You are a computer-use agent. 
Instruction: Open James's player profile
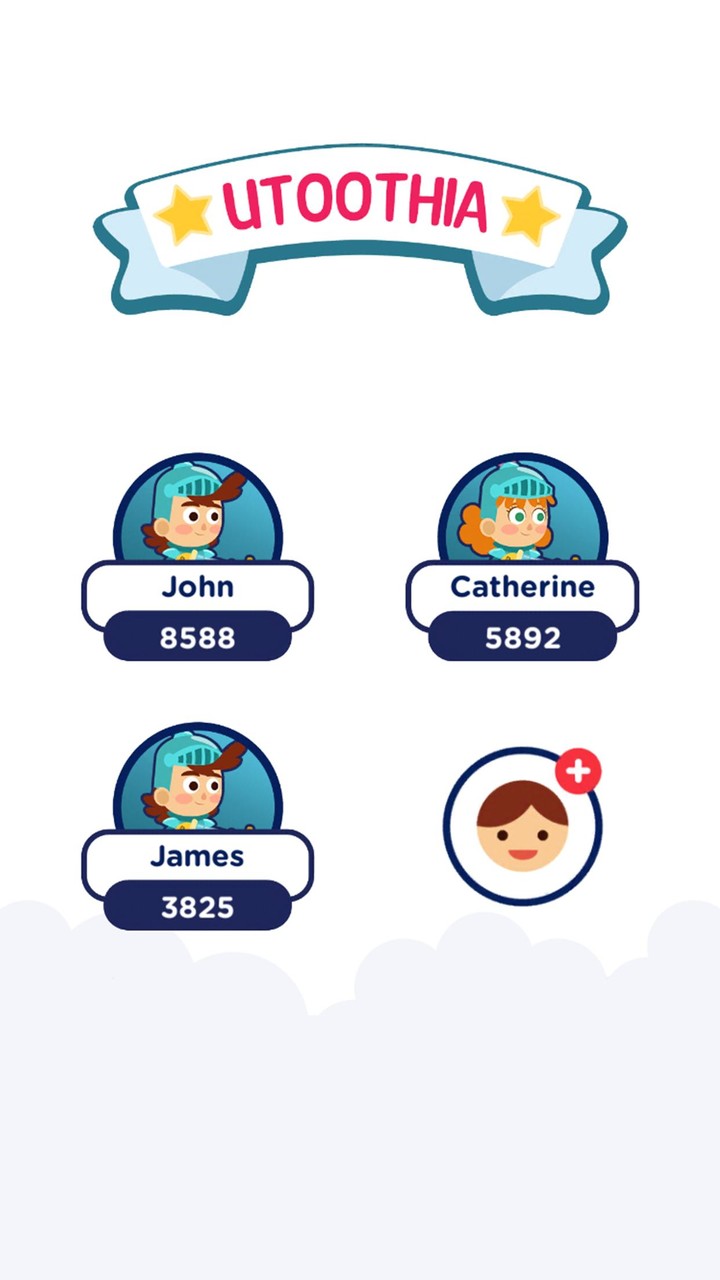198,828
